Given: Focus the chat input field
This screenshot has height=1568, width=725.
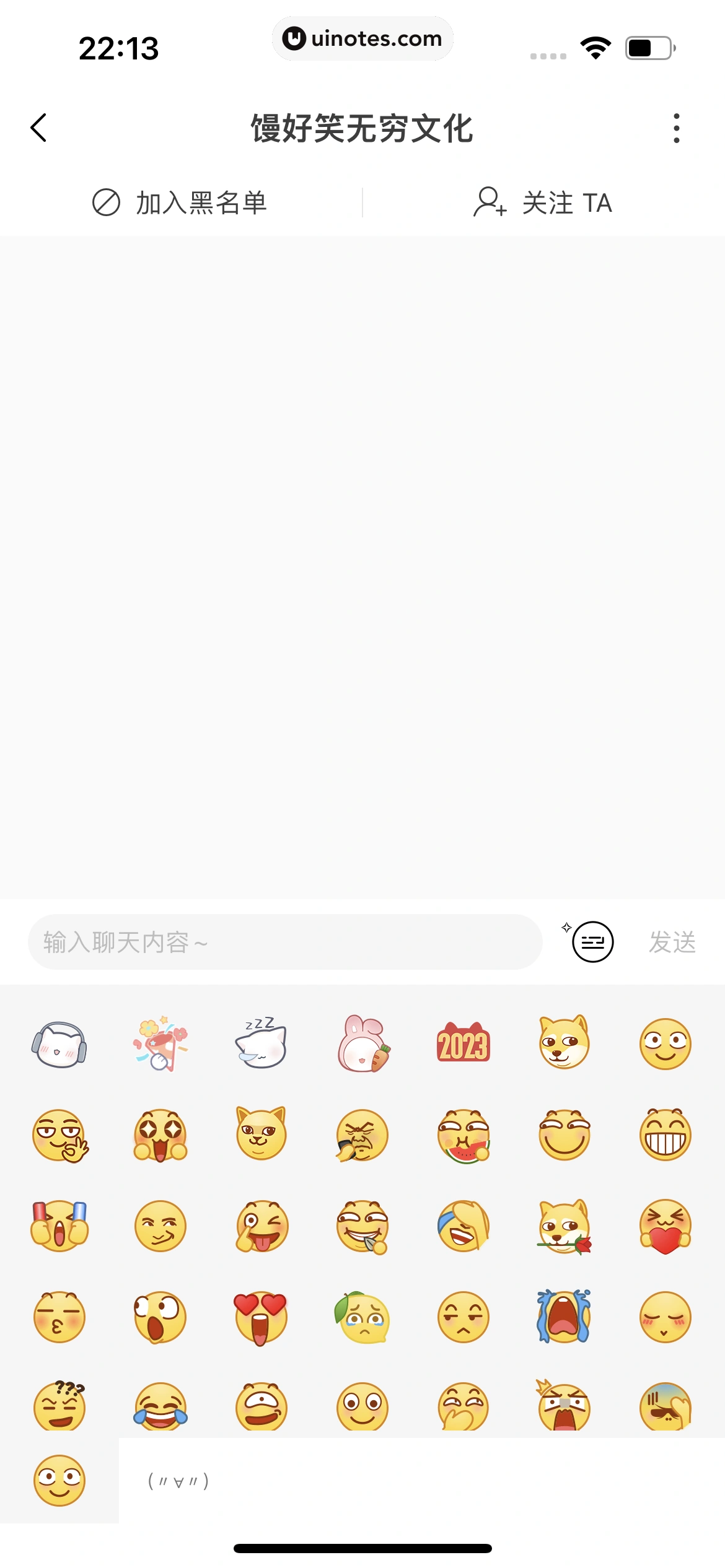Looking at the screenshot, I should [x=285, y=942].
